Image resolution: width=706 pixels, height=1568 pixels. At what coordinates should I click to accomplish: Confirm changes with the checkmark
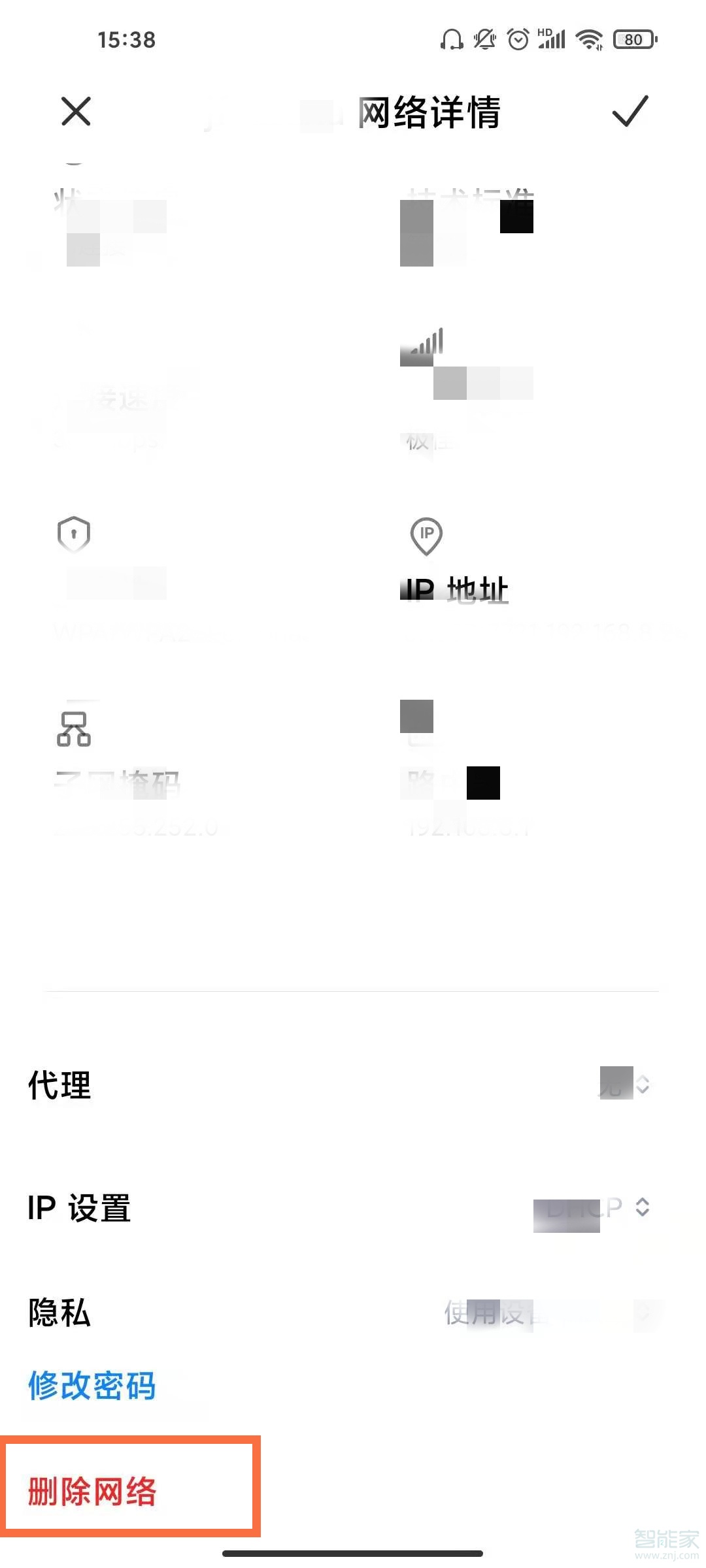tap(630, 111)
